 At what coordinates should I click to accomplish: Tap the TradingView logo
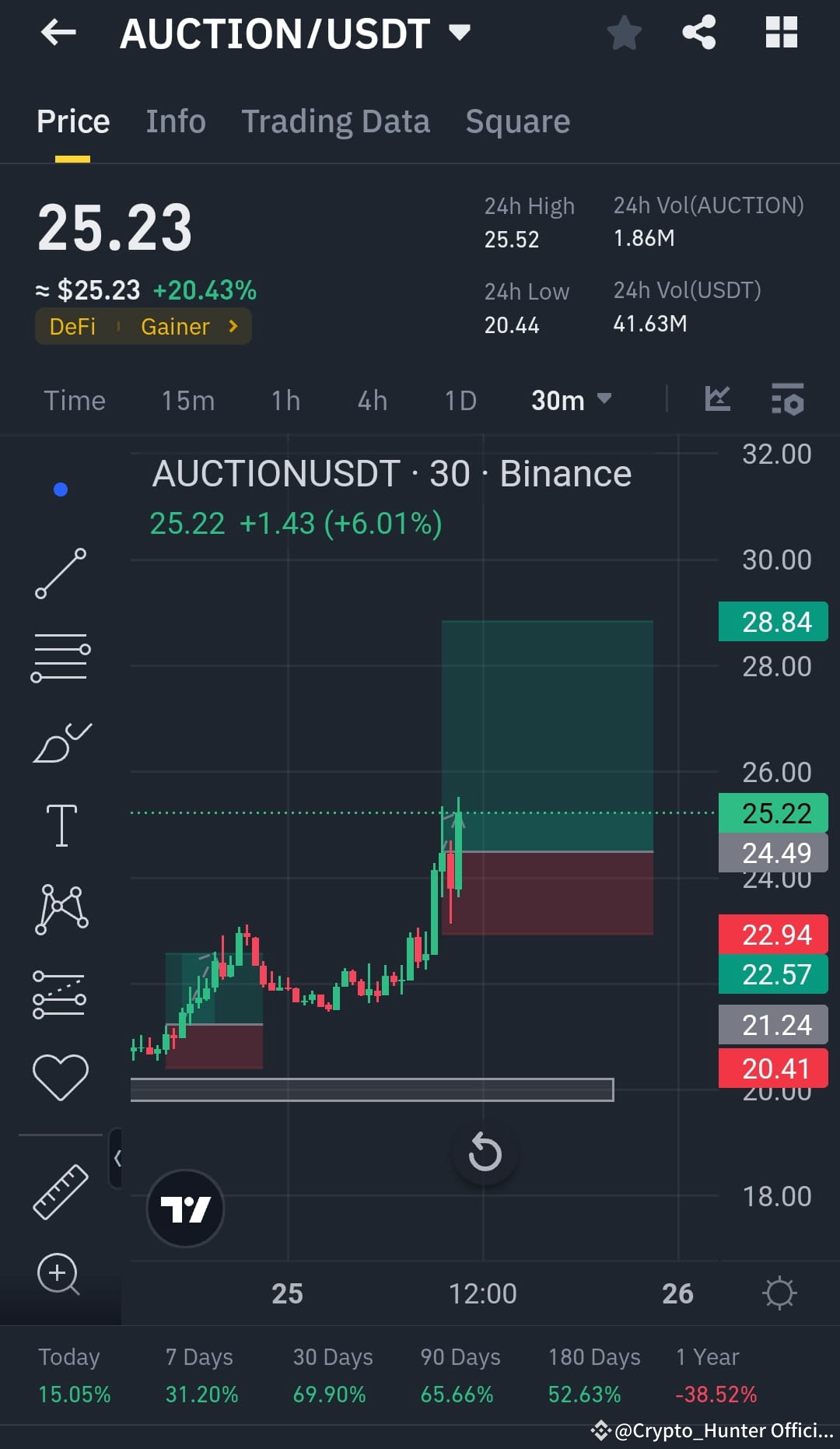184,1206
